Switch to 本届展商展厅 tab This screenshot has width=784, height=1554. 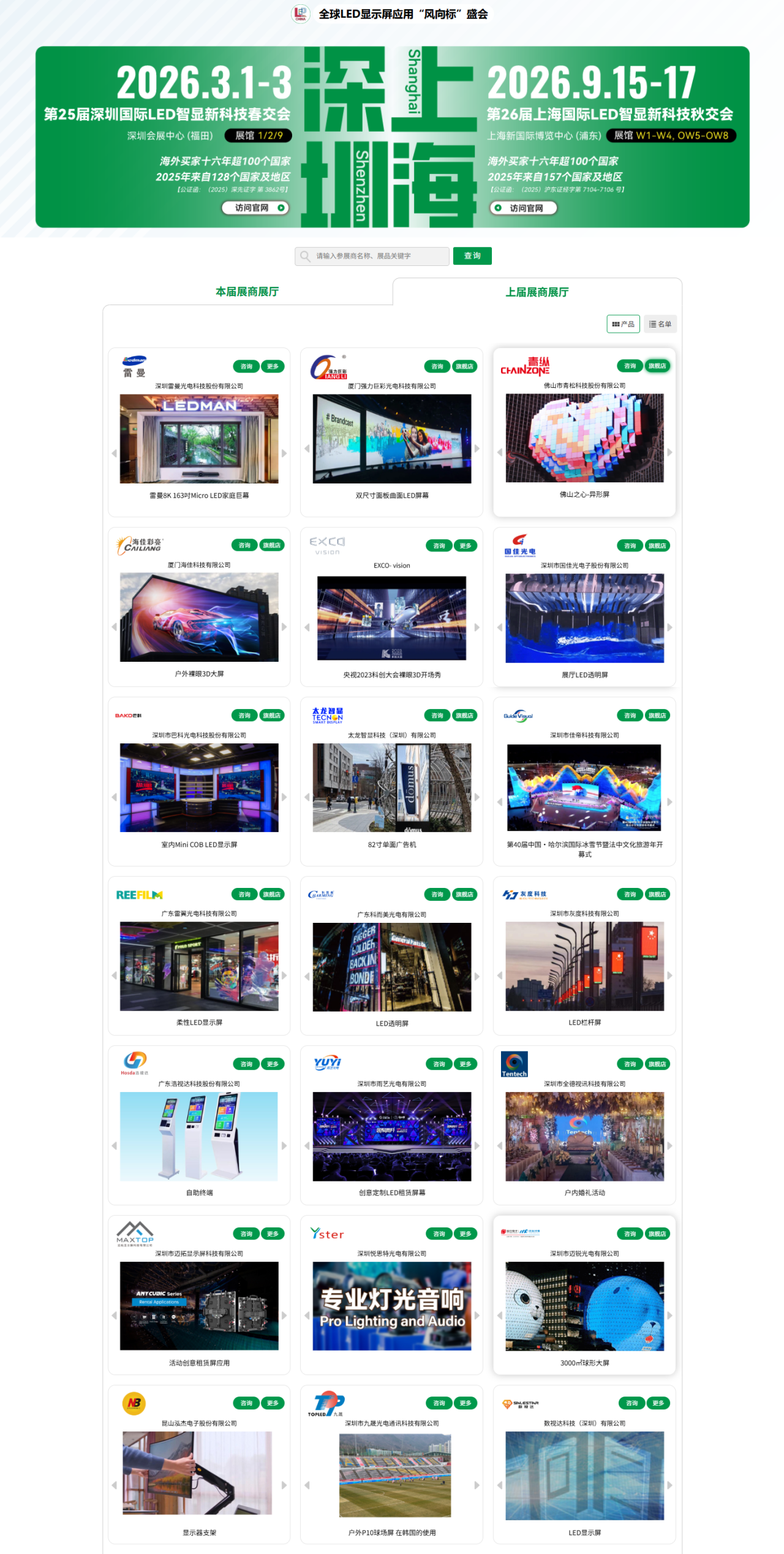(247, 292)
